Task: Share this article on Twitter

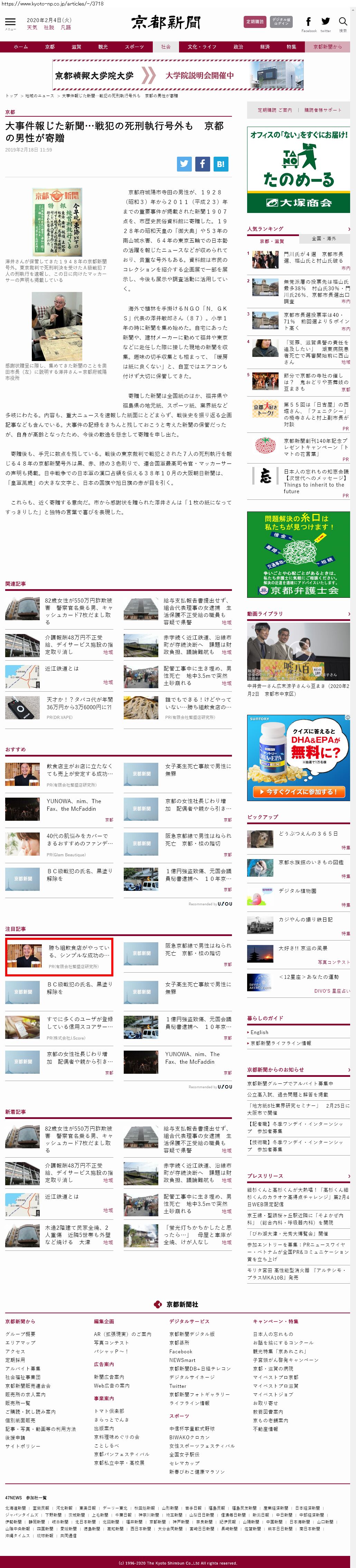Action: 184,163
